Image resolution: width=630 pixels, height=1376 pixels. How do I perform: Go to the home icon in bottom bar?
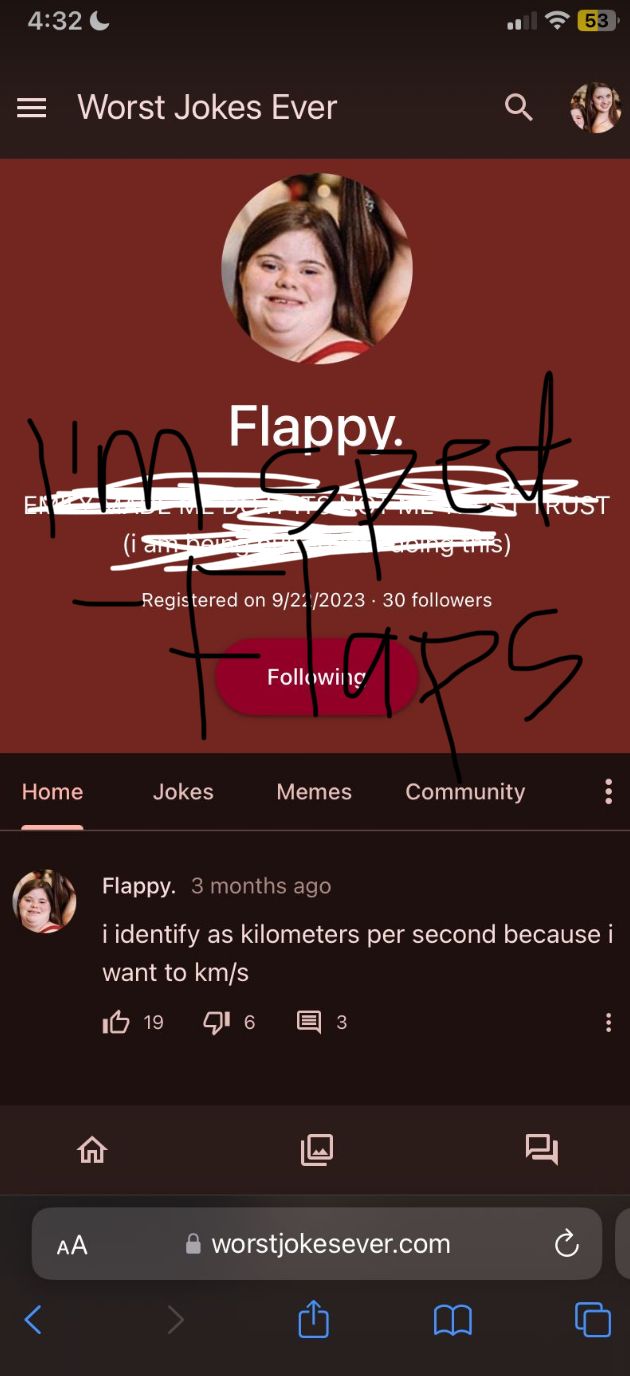coord(92,1150)
